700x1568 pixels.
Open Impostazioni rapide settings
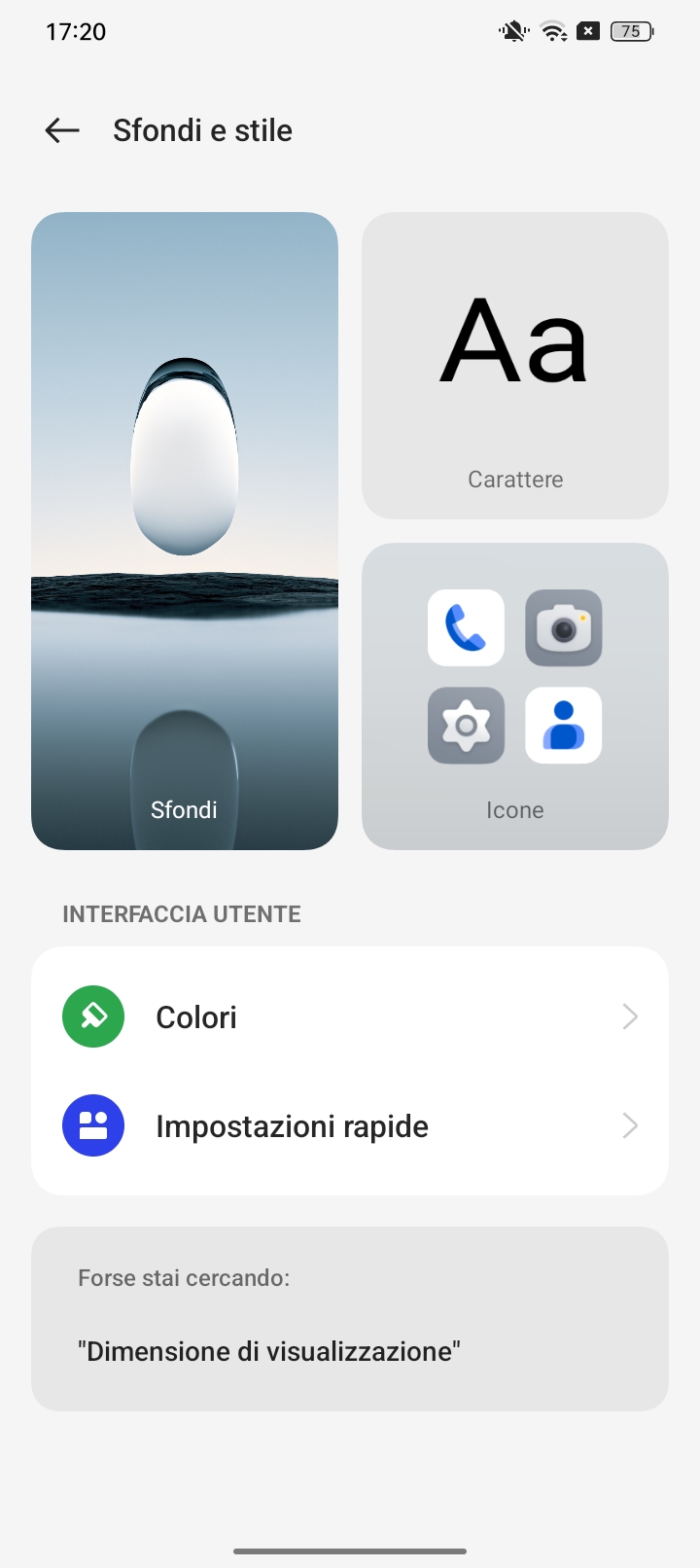tap(350, 1125)
